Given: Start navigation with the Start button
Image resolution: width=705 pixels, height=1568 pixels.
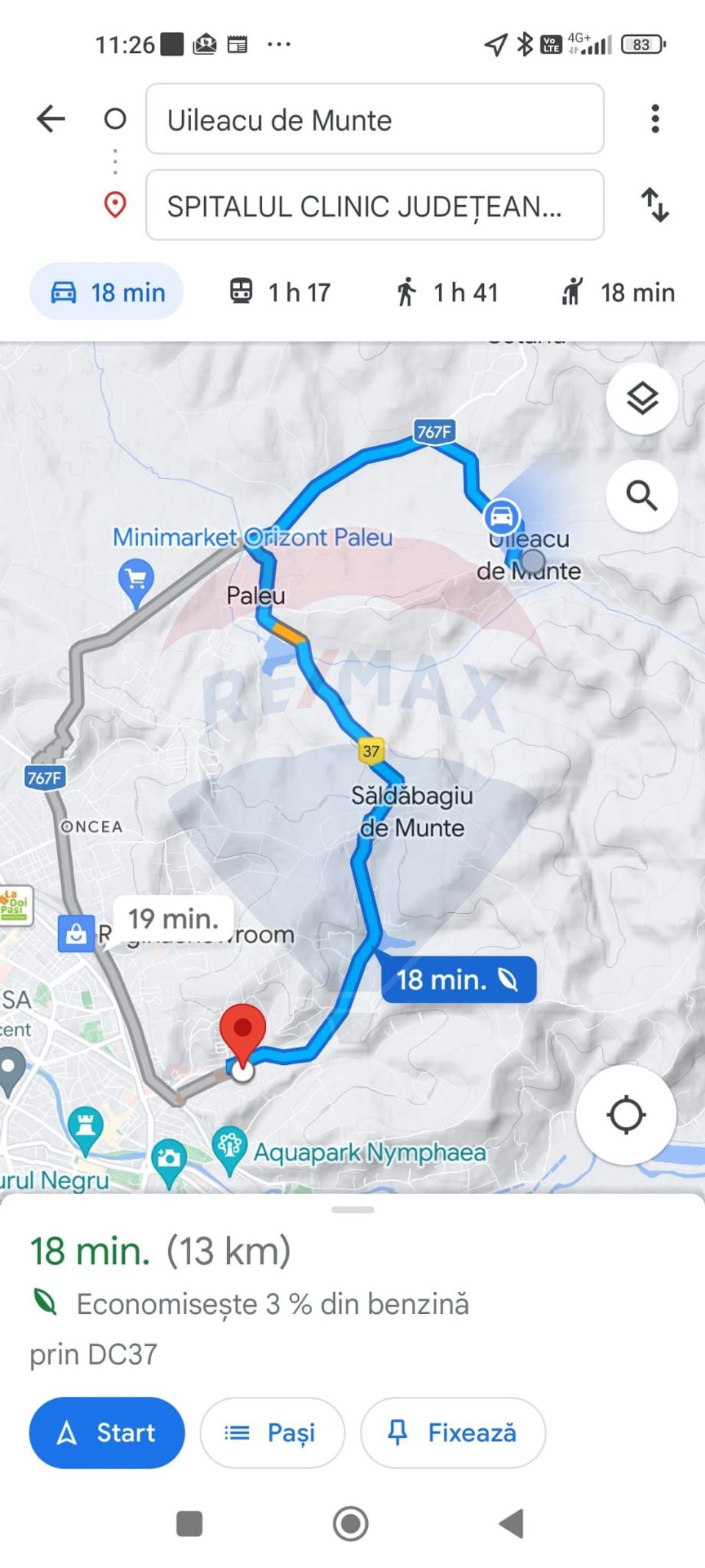Looking at the screenshot, I should (107, 1432).
